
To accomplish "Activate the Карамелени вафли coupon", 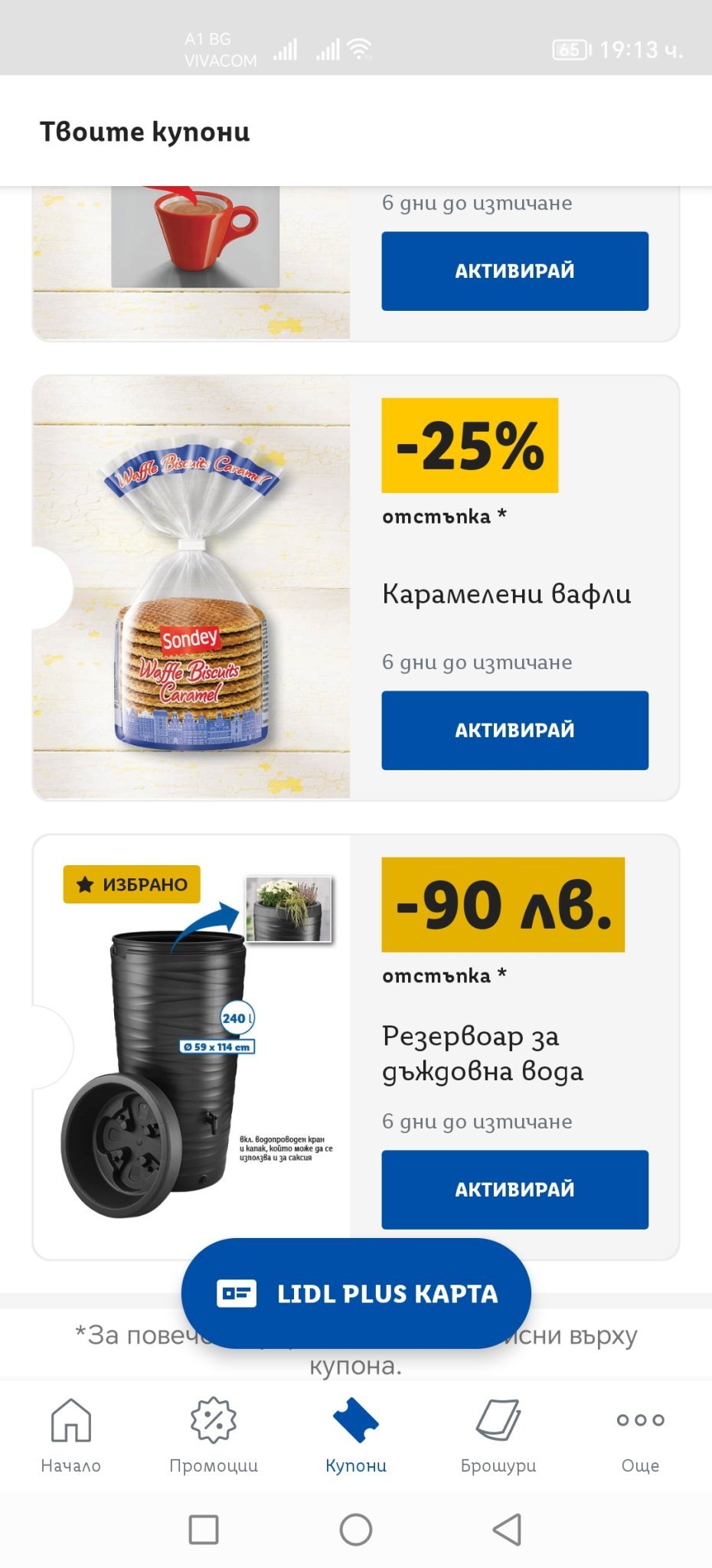I will tap(514, 730).
